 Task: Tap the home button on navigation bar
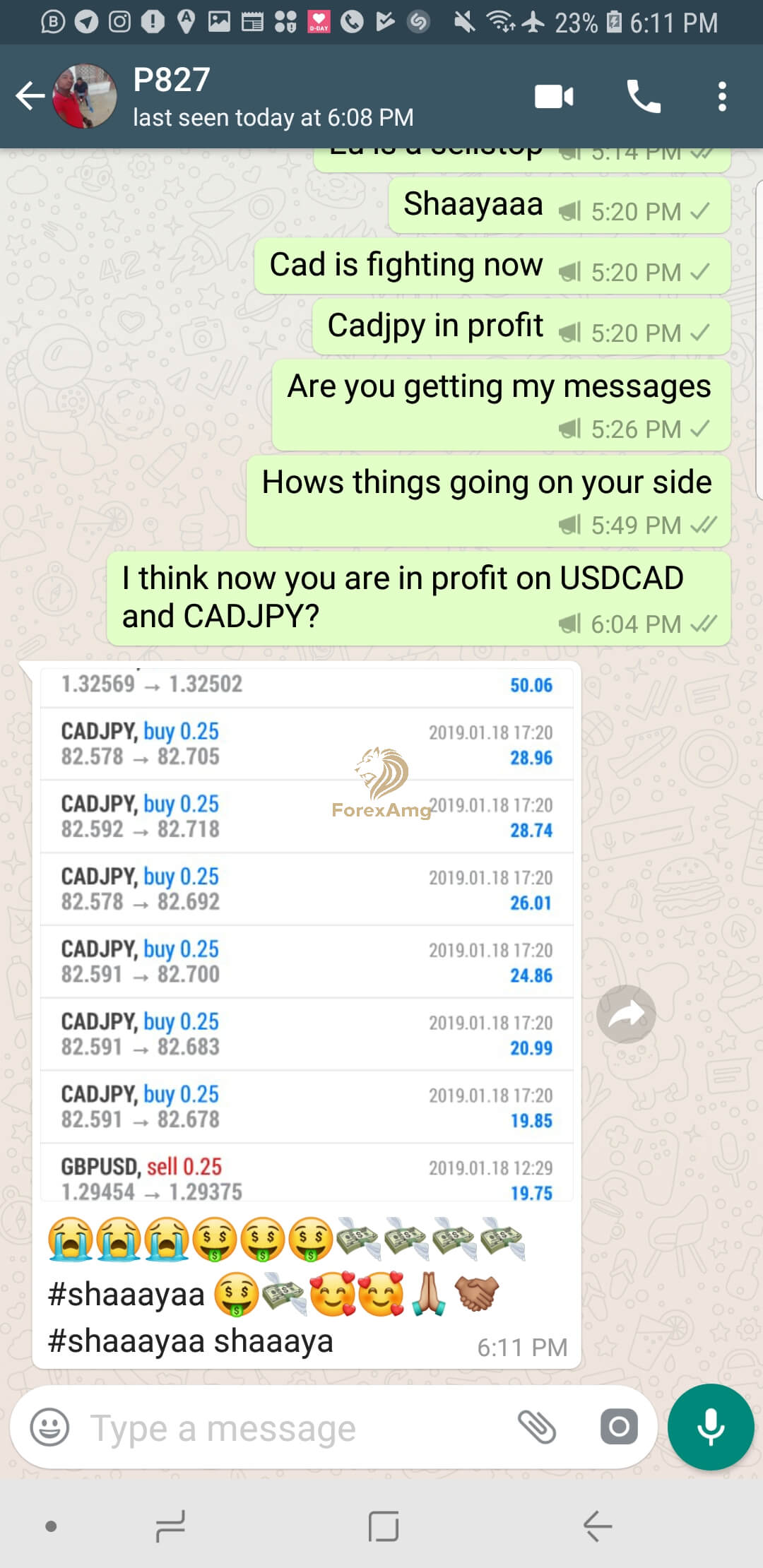381,1527
